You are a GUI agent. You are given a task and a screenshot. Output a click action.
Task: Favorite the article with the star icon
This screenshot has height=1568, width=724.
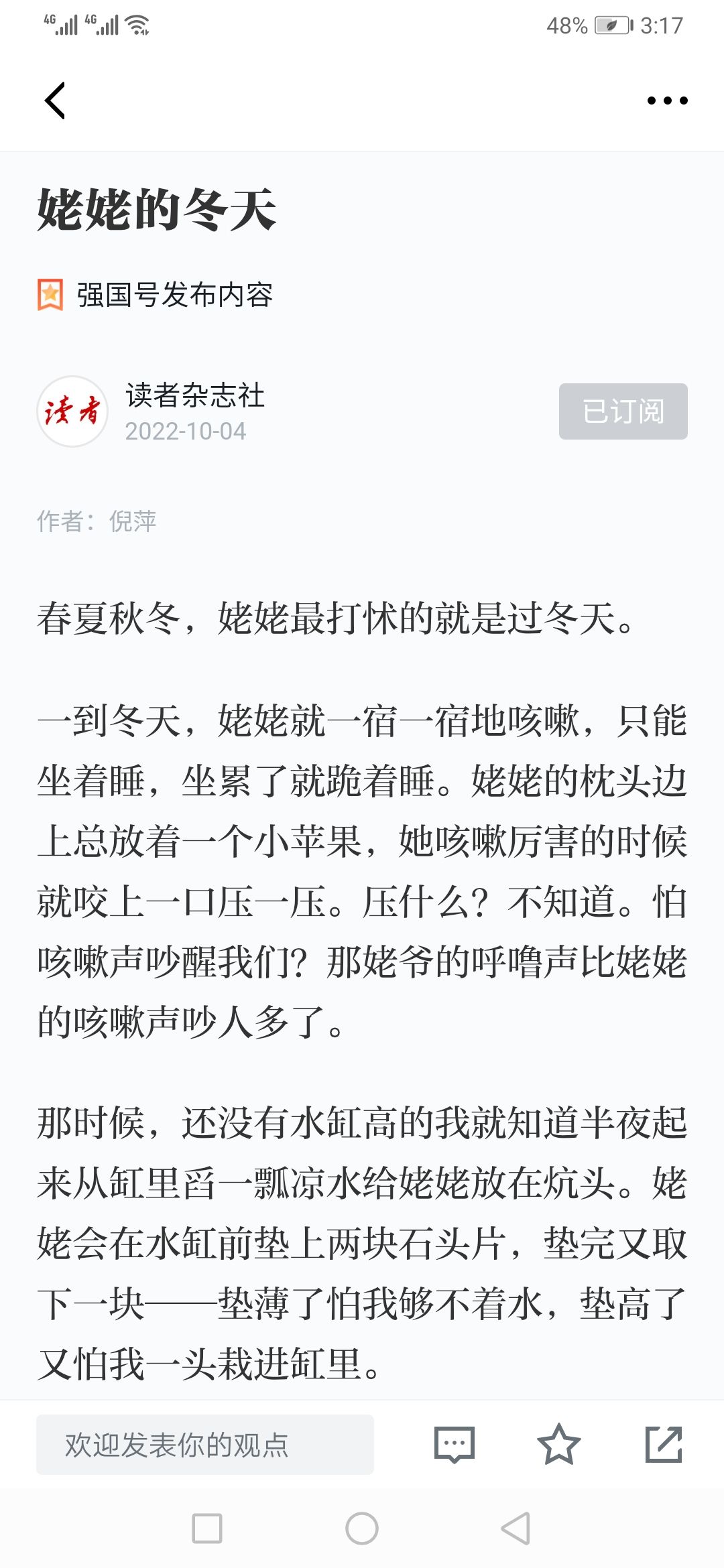pos(558,1444)
